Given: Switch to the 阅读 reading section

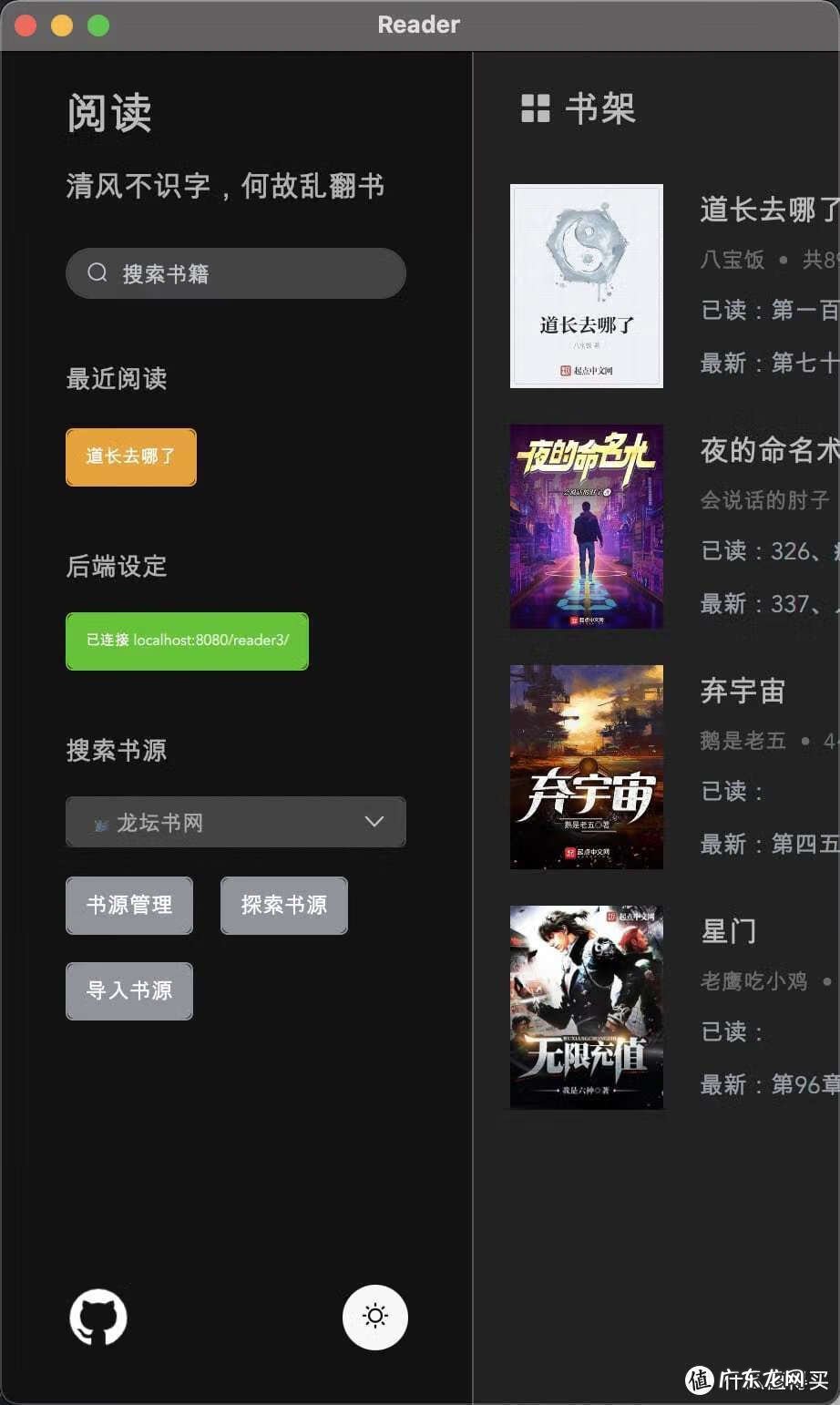Looking at the screenshot, I should (x=109, y=112).
